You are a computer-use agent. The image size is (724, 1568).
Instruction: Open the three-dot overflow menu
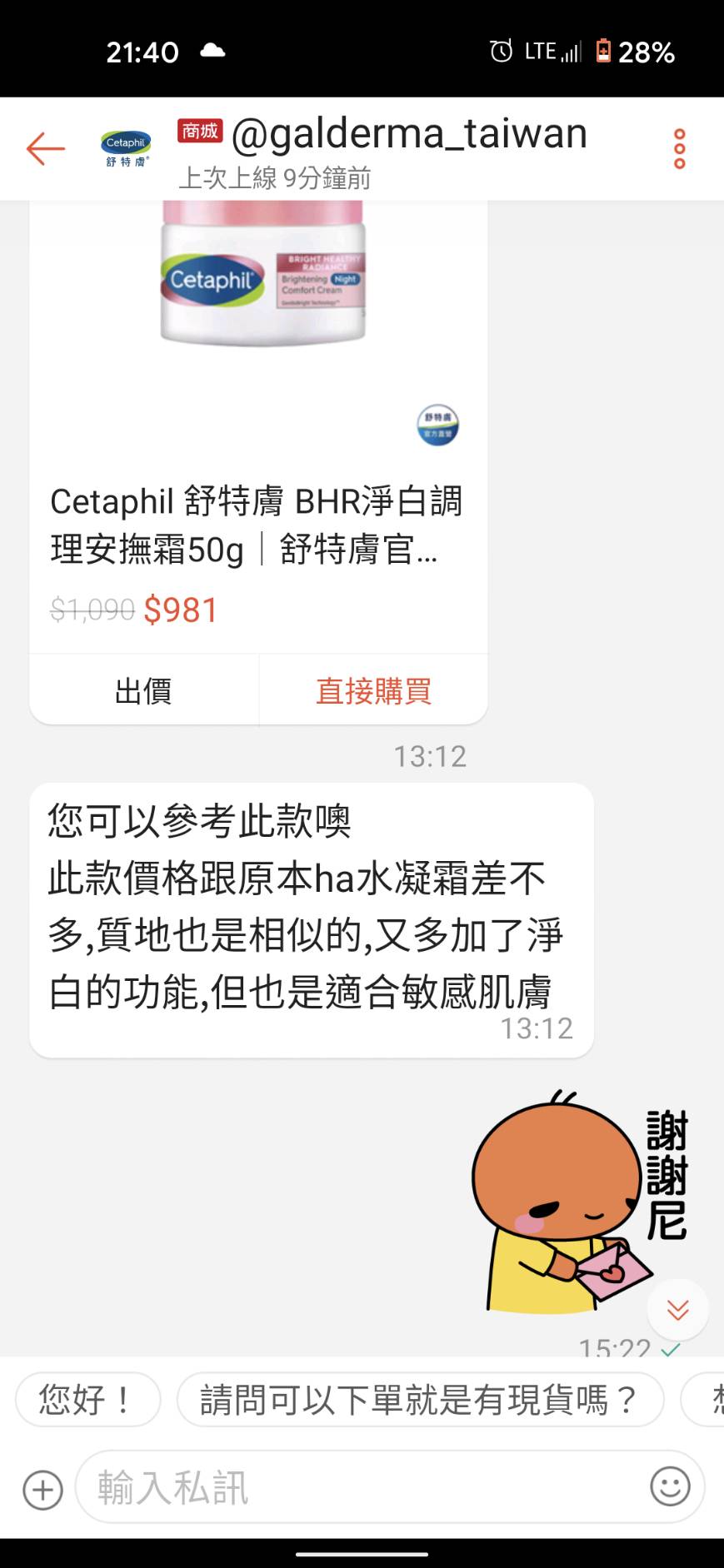click(x=679, y=149)
